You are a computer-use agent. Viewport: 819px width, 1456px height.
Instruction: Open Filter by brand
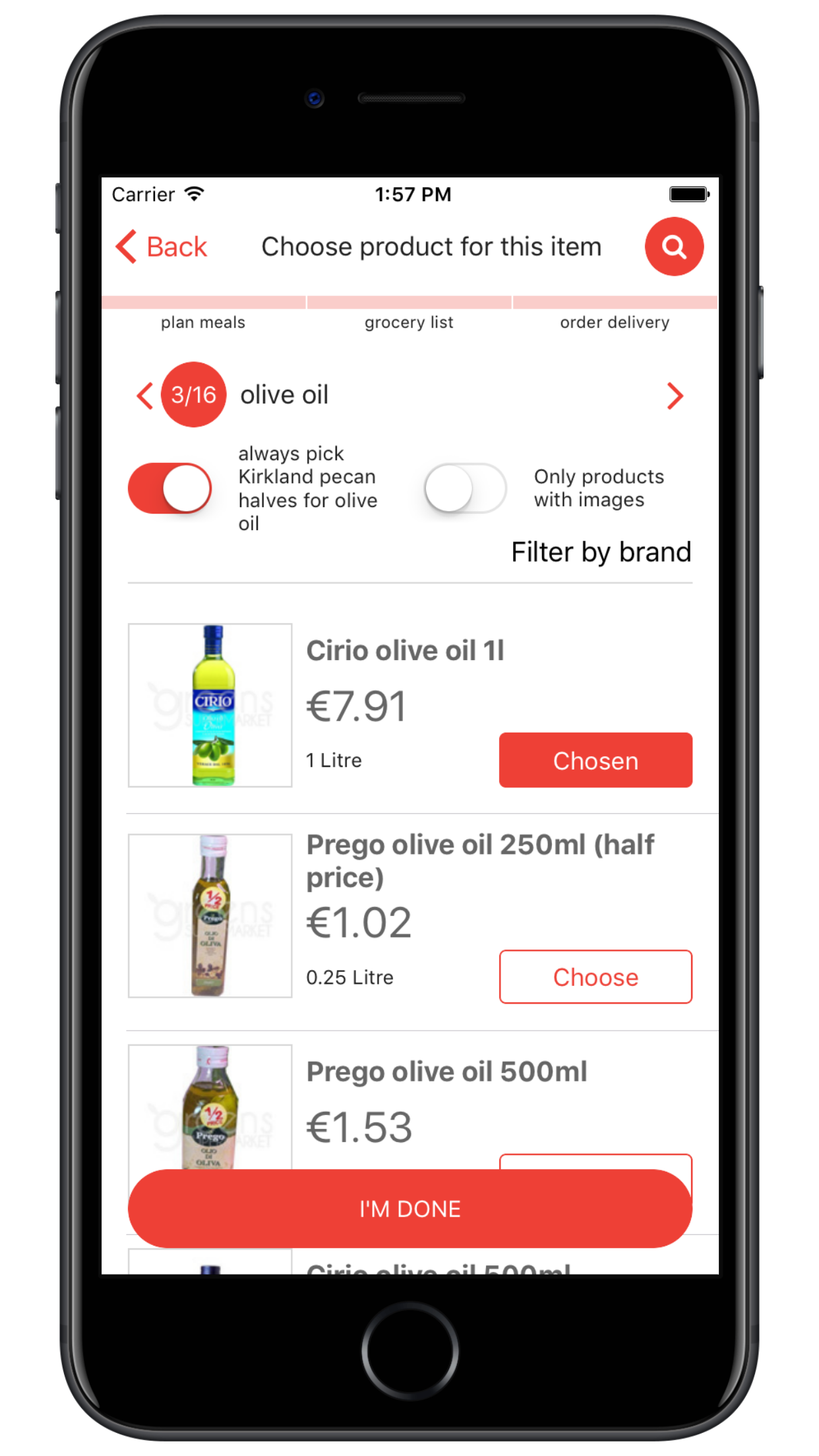tap(601, 552)
